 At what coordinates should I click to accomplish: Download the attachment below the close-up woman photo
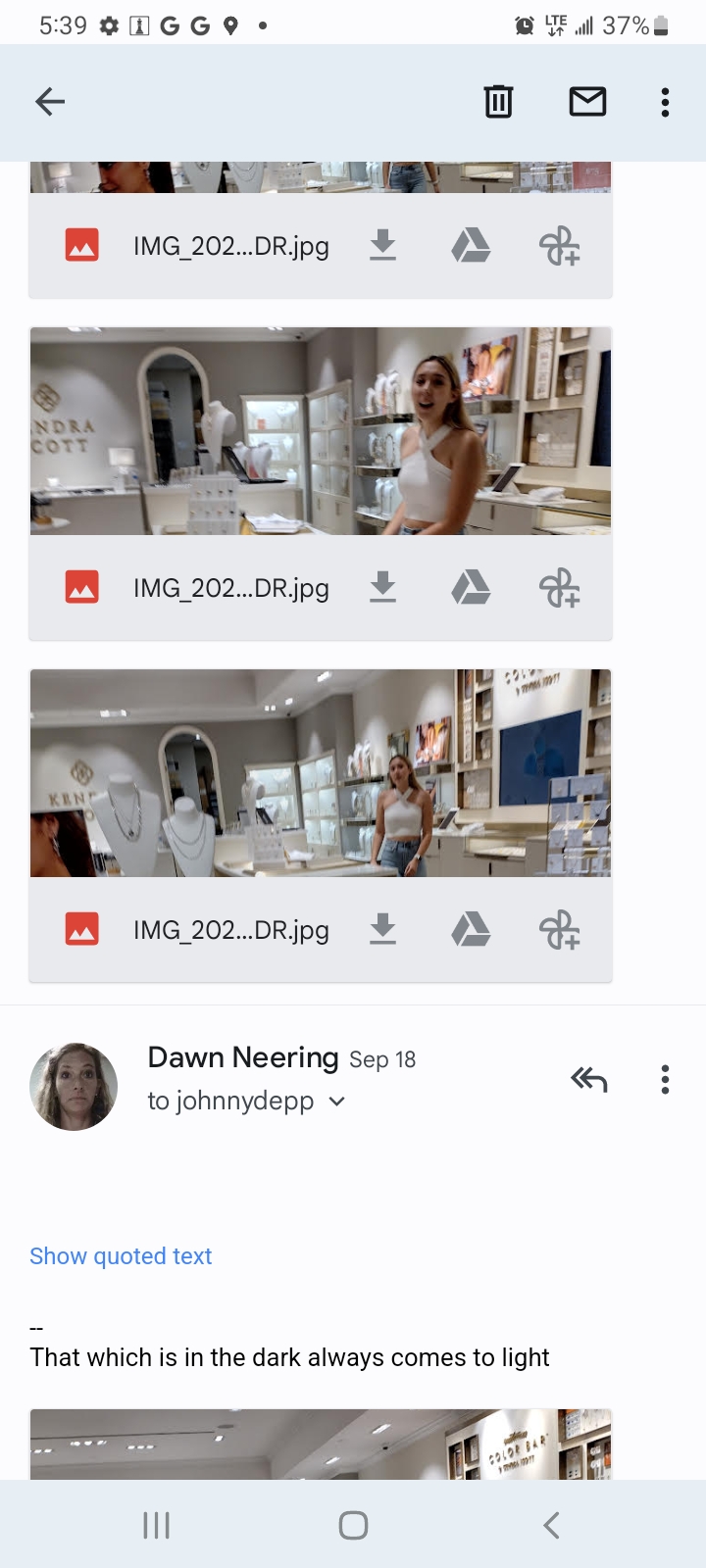click(382, 587)
